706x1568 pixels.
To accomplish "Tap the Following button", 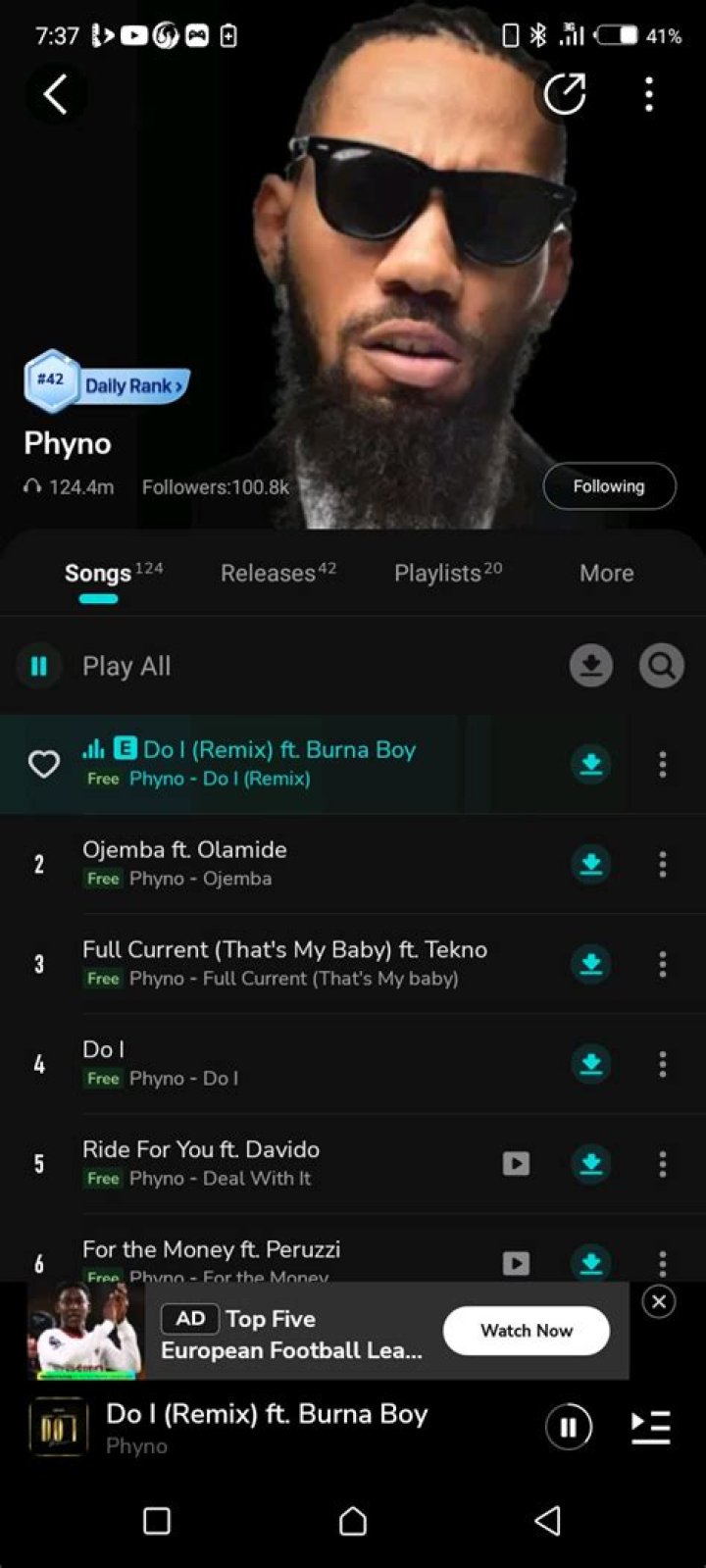I will click(609, 486).
